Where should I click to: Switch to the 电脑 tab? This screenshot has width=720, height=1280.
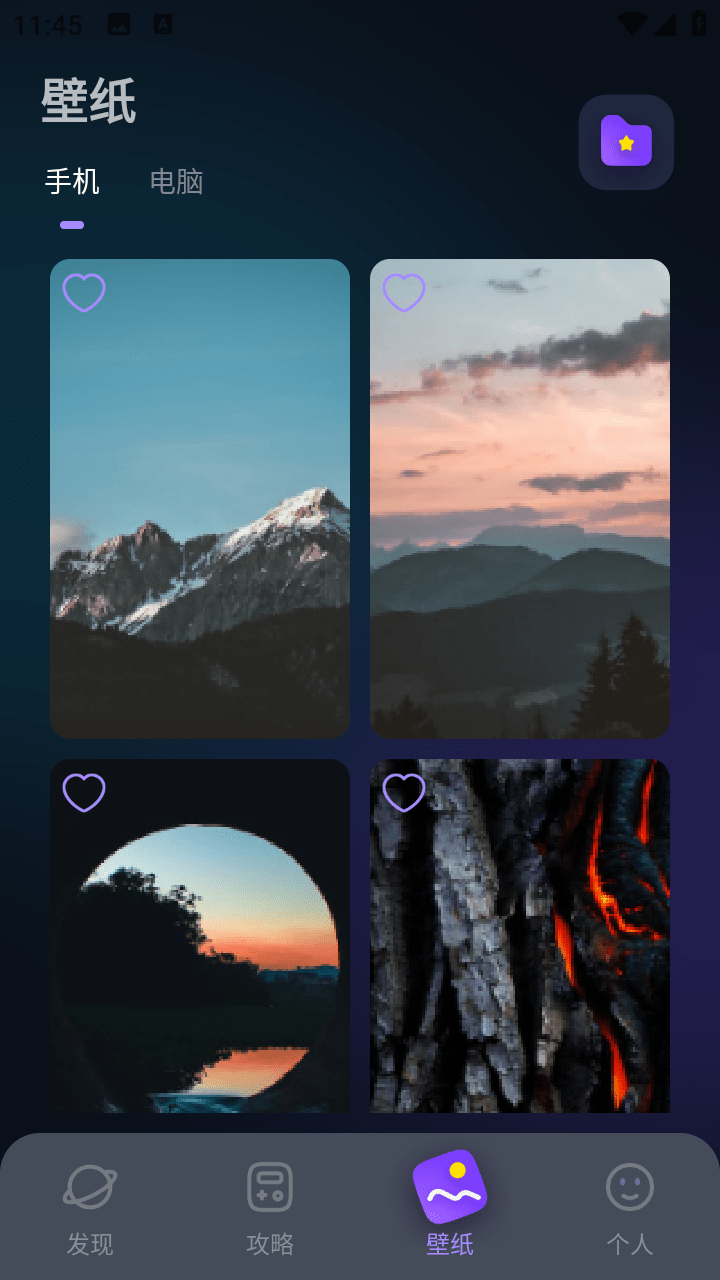176,182
